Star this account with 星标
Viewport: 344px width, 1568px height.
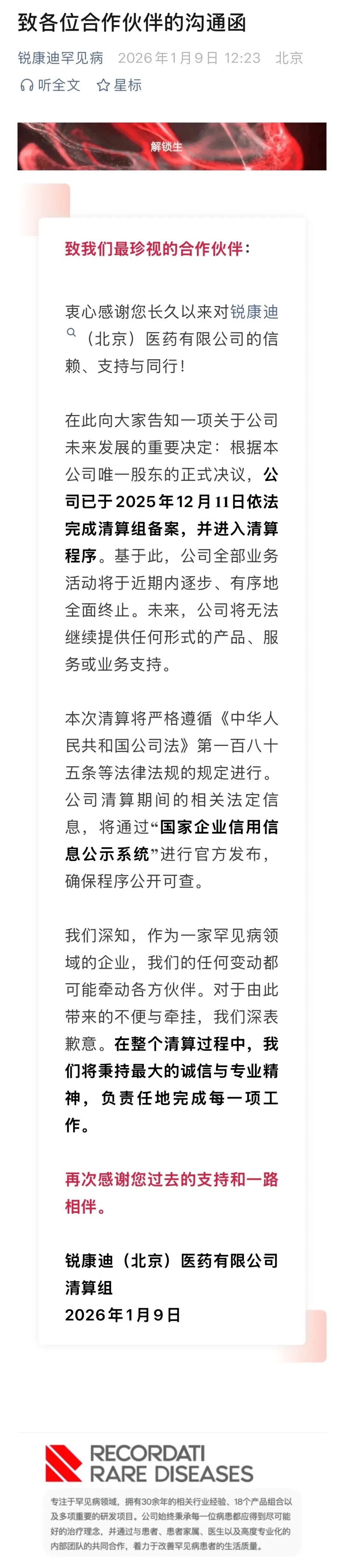pyautogui.click(x=119, y=85)
